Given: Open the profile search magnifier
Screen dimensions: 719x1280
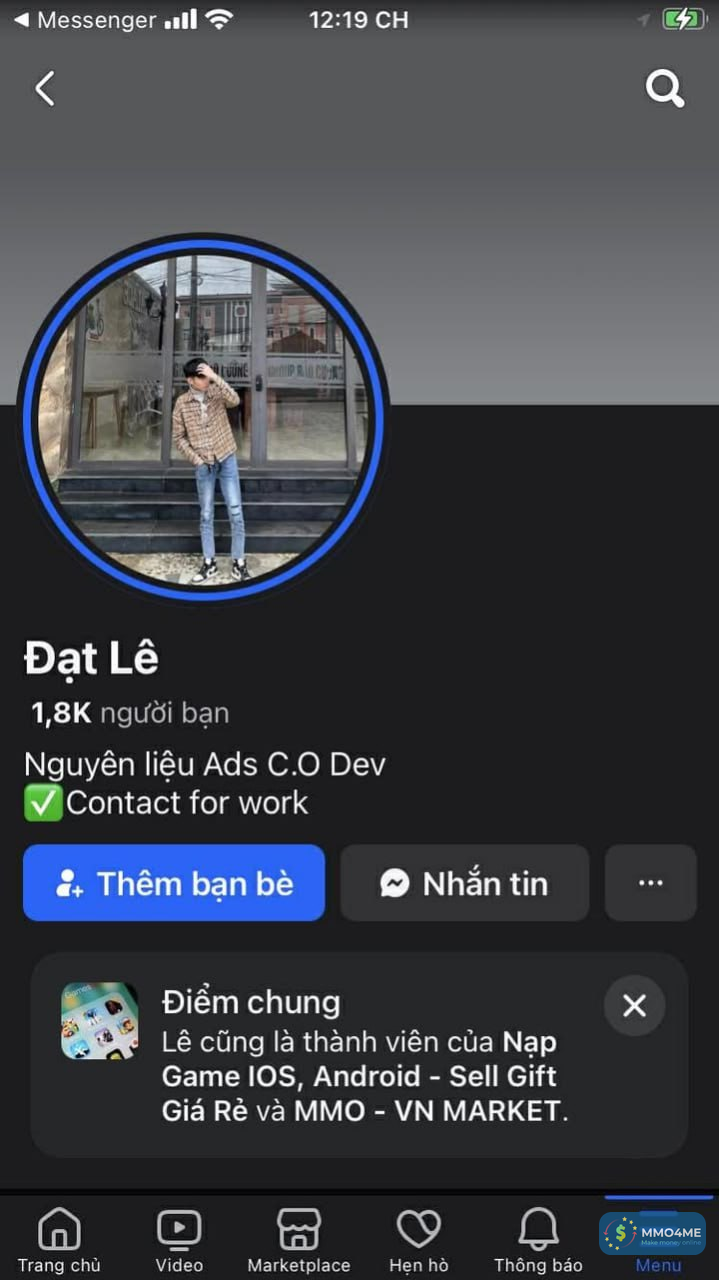Looking at the screenshot, I should [665, 89].
